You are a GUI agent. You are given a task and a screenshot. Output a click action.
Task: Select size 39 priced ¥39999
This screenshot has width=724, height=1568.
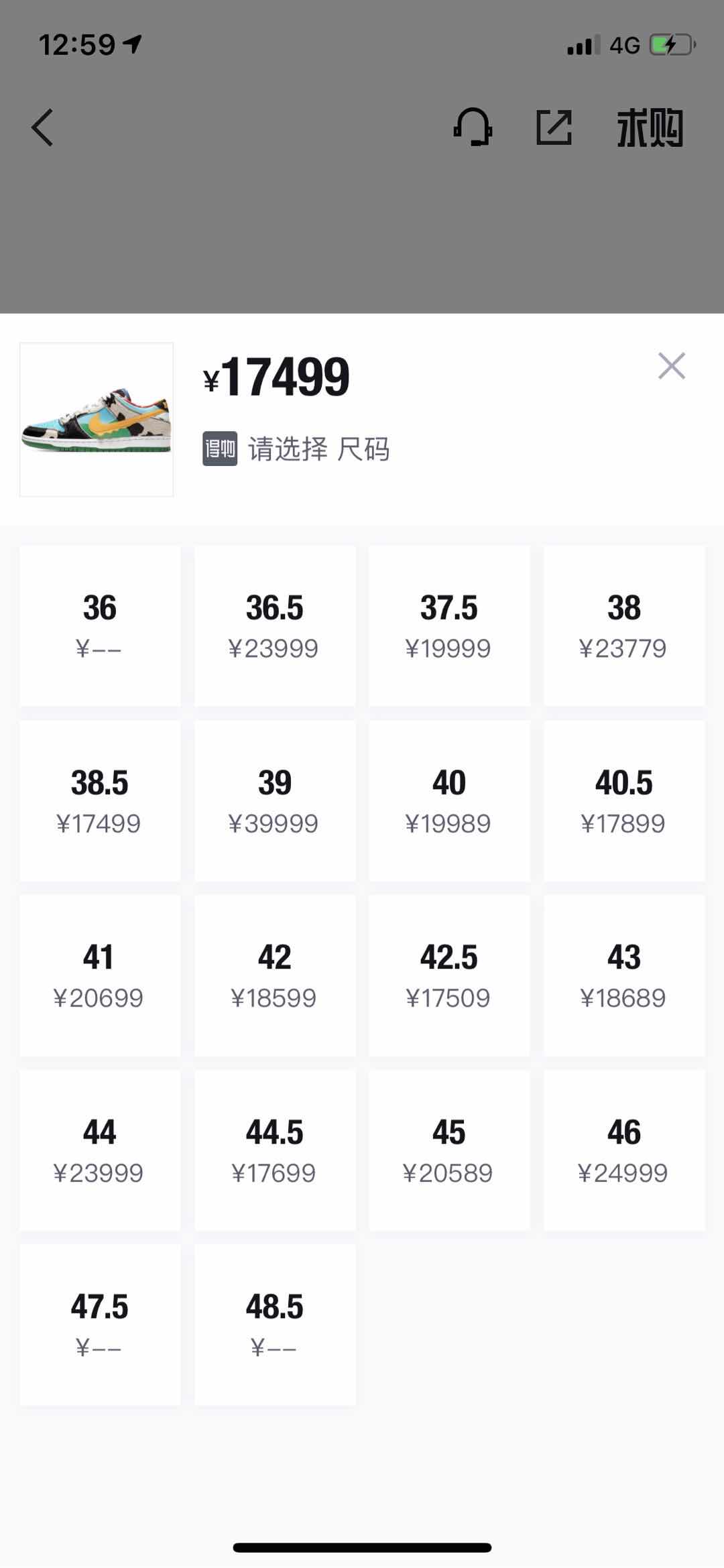click(x=274, y=801)
